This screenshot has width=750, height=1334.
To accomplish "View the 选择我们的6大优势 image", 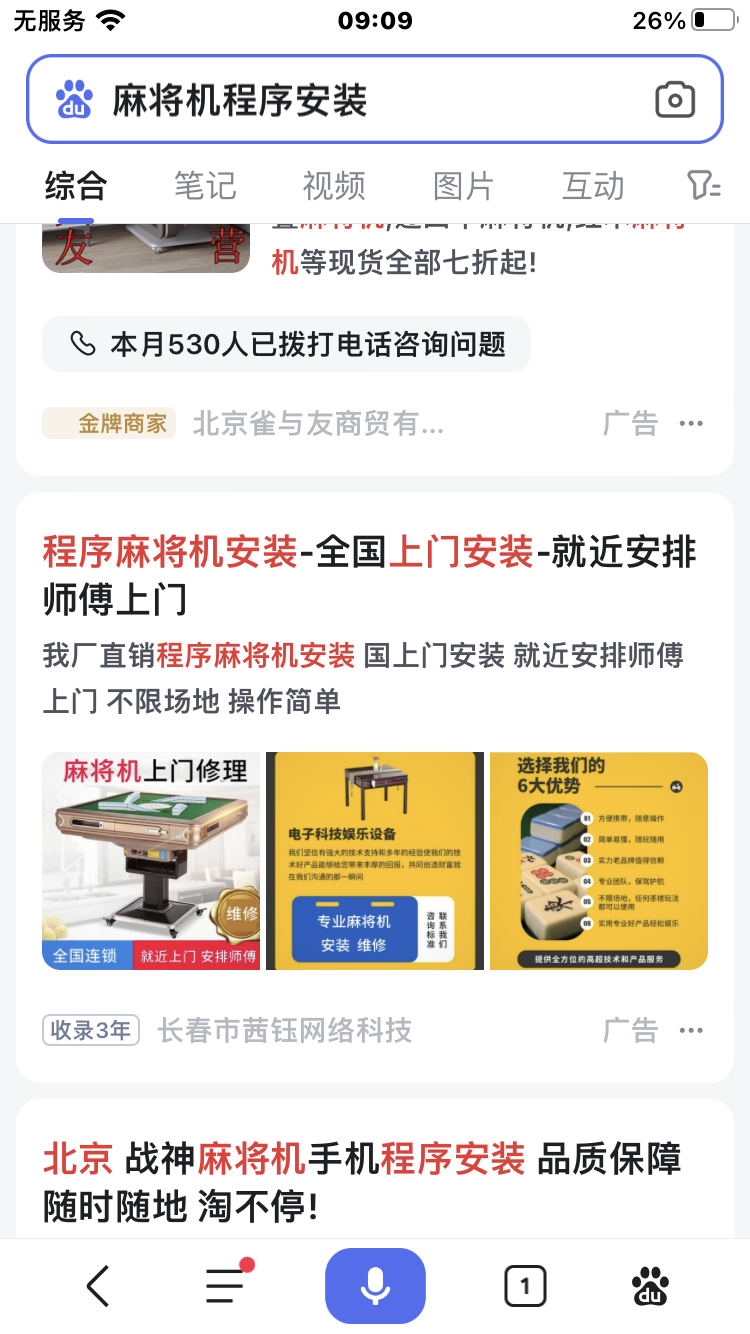I will (x=598, y=861).
